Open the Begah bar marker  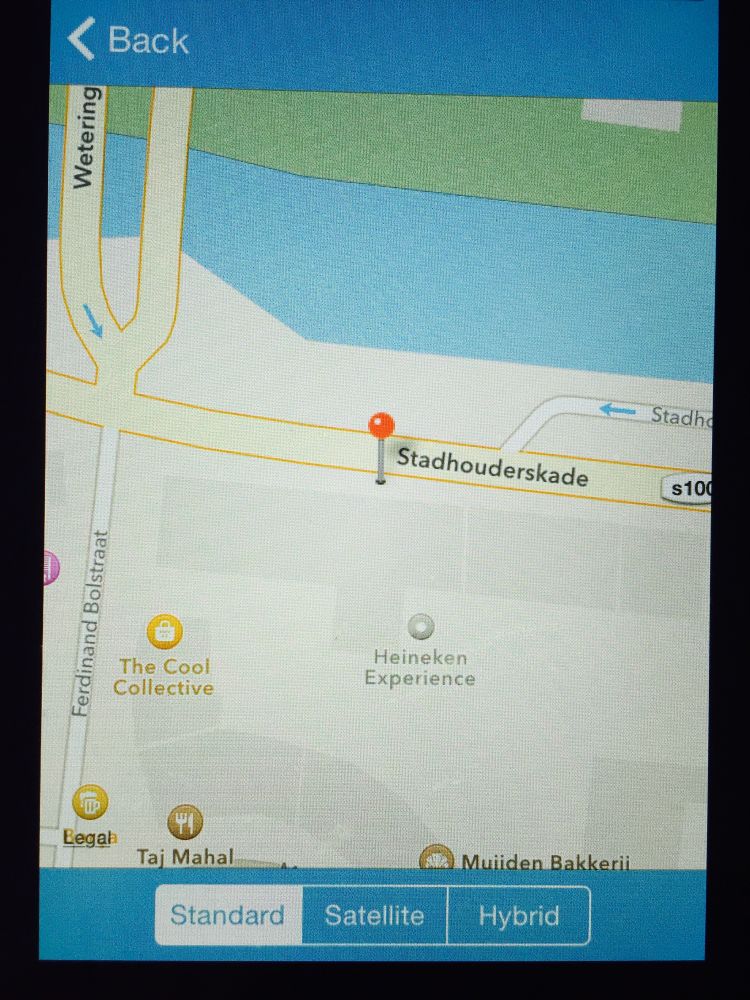pos(90,802)
